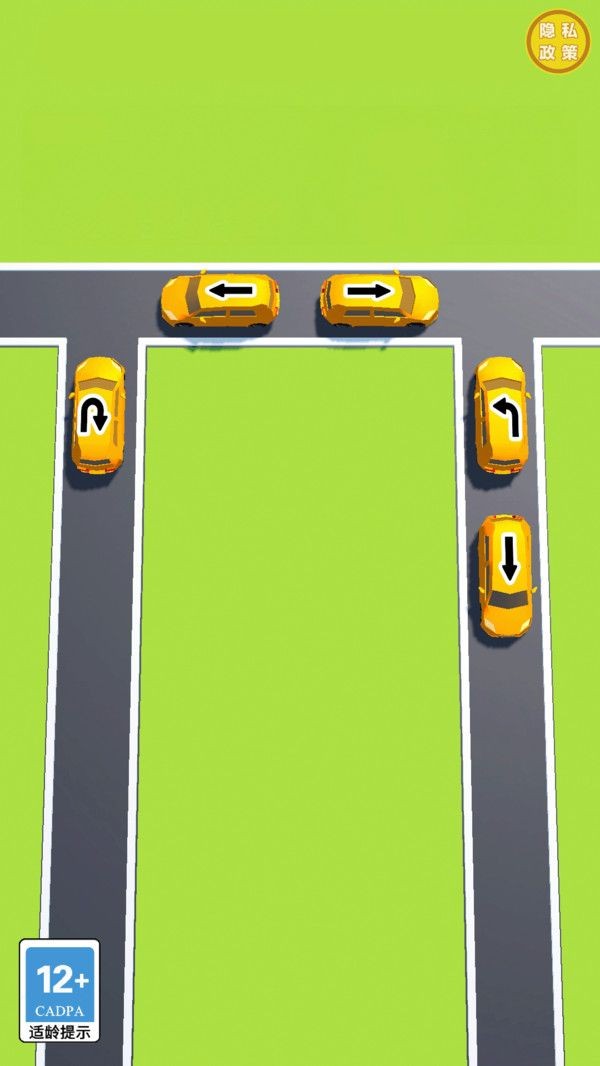Move the car with U-turn arrow
This screenshot has width=600, height=1066.
click(x=97, y=414)
